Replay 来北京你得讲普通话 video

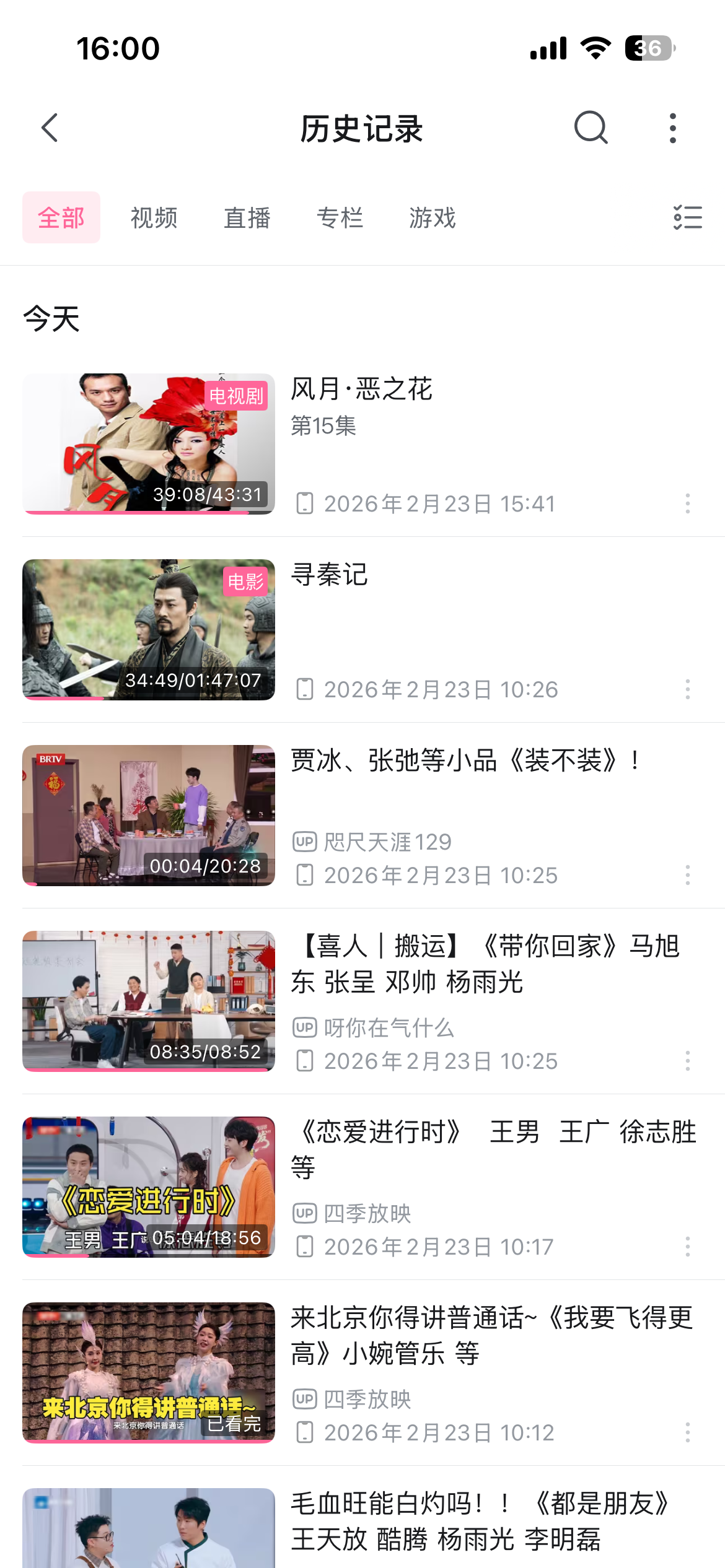[149, 1372]
